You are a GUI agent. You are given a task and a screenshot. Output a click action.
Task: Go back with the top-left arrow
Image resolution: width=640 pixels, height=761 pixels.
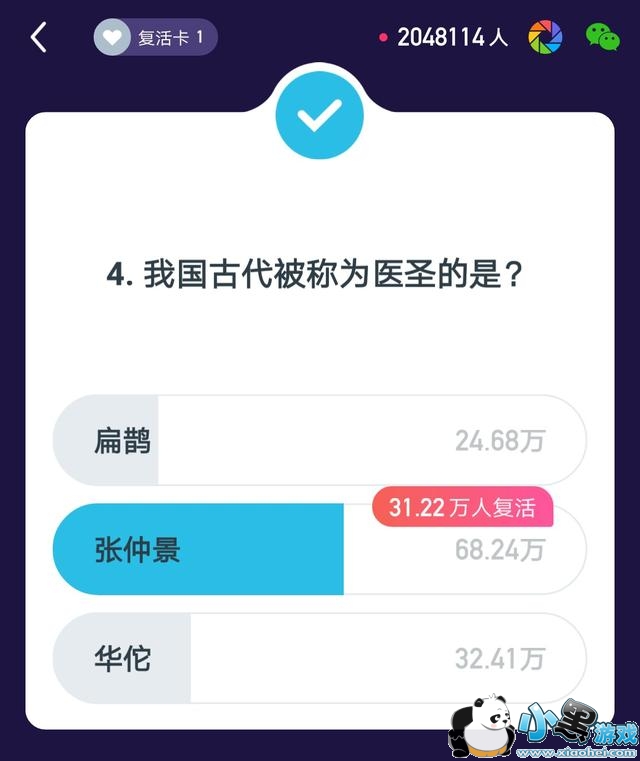click(39, 38)
